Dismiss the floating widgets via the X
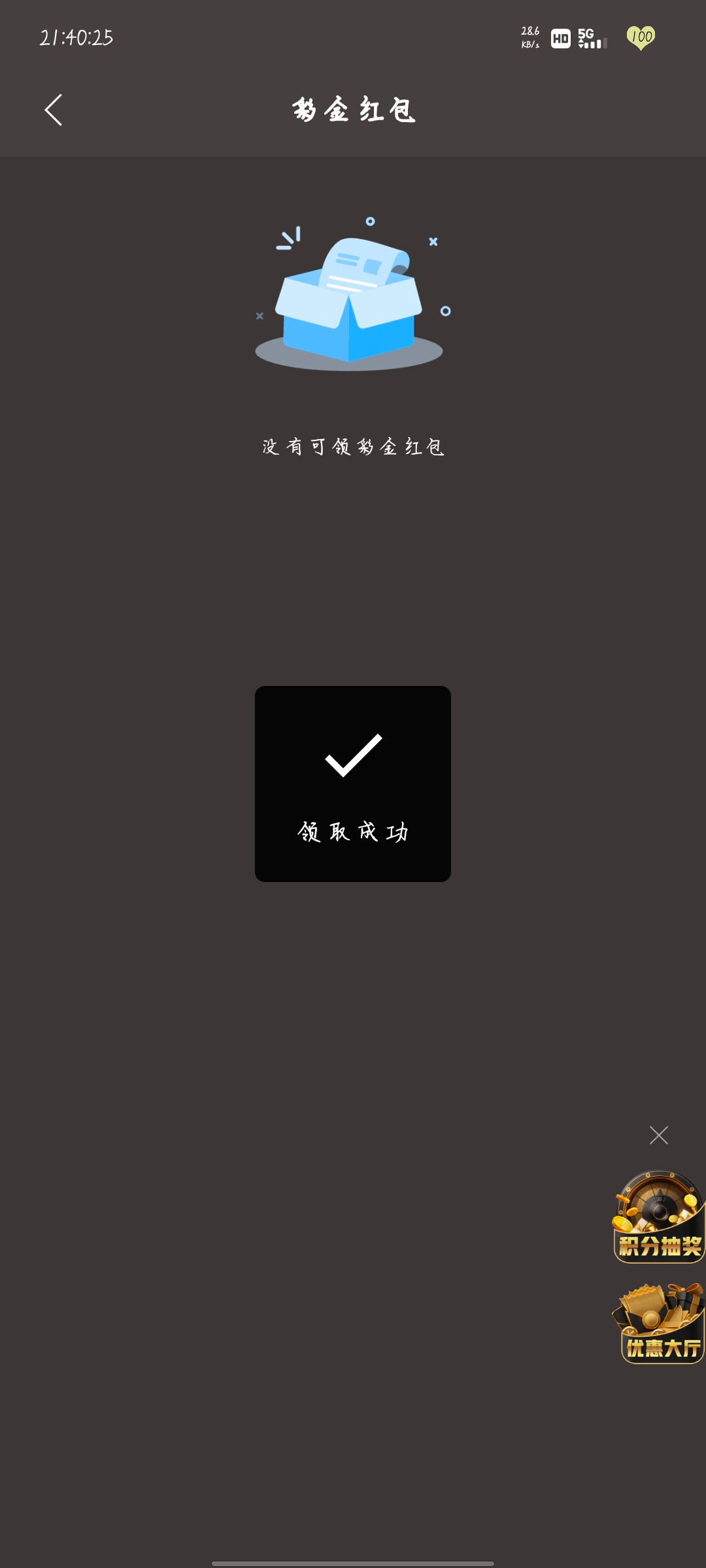This screenshot has height=1568, width=706. pos(658,1134)
